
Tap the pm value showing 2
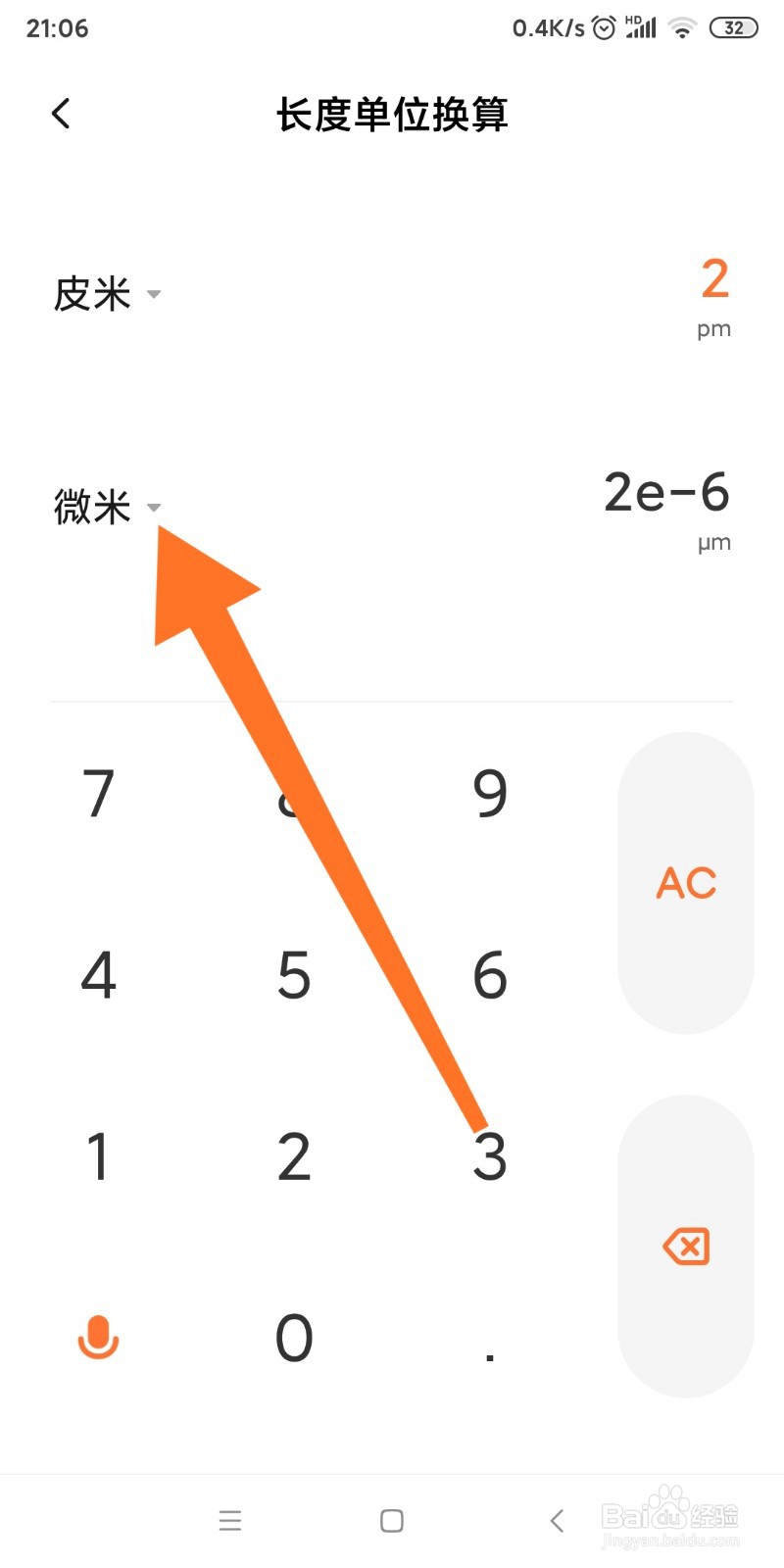[714, 279]
